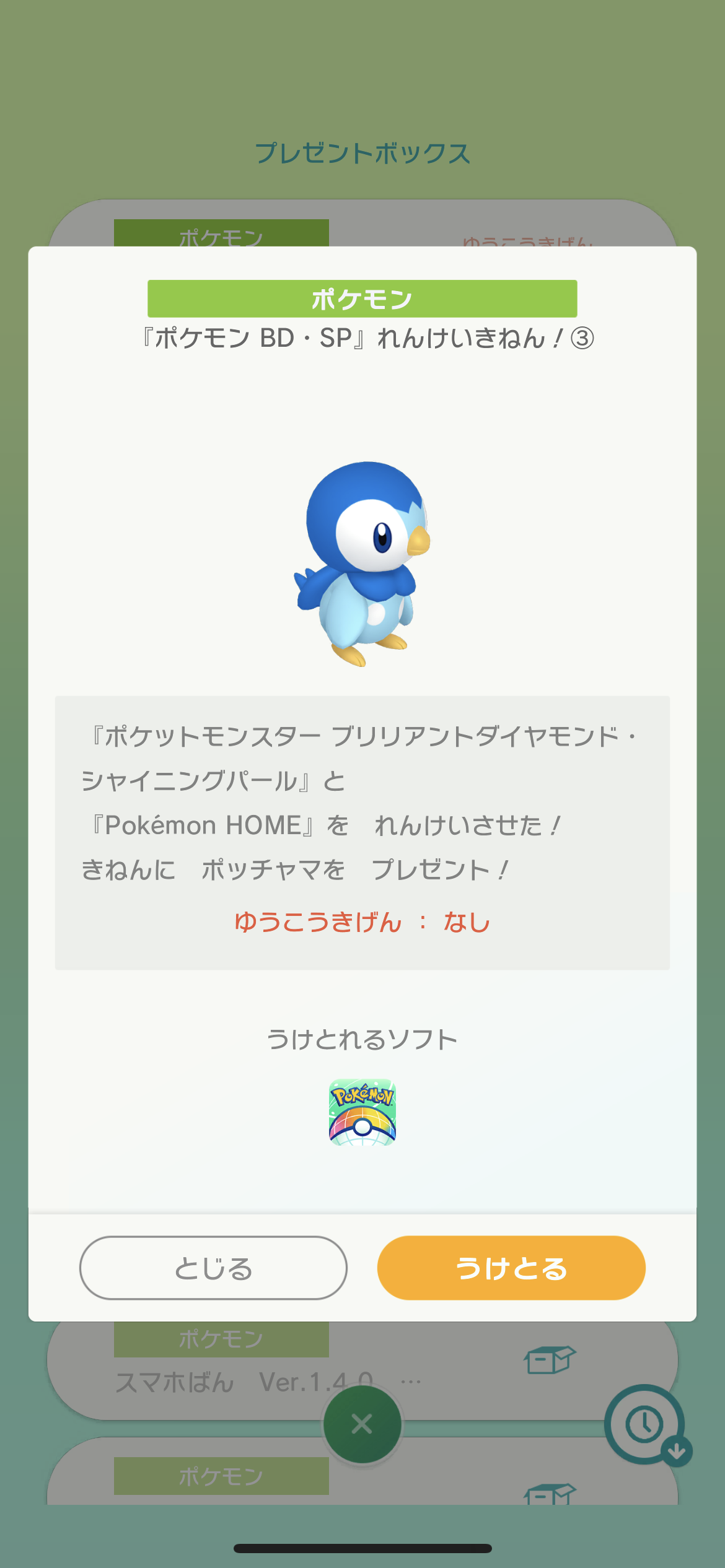The image size is (725, 1568).
Task: Open the gift history clock icon
Action: (646, 1424)
